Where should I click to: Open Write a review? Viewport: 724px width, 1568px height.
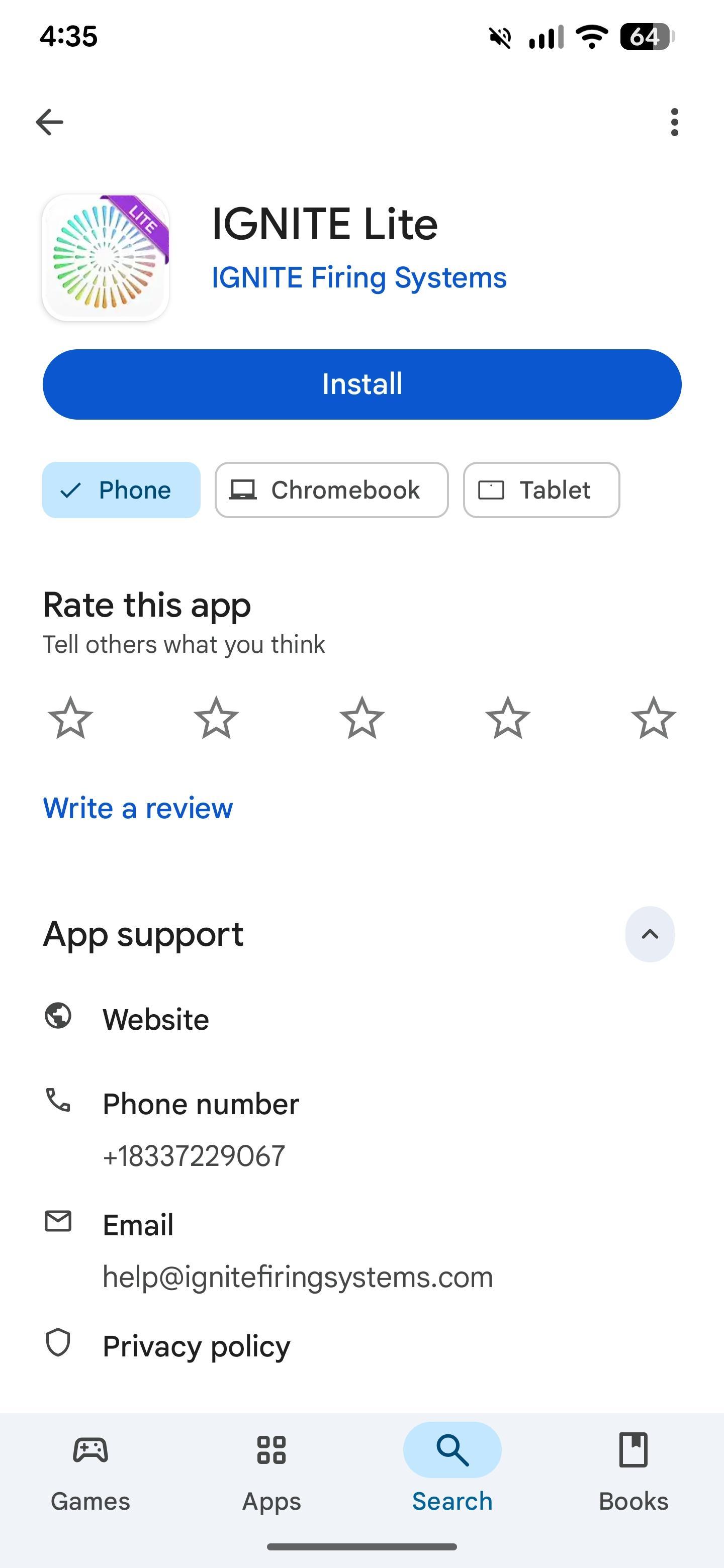point(137,808)
